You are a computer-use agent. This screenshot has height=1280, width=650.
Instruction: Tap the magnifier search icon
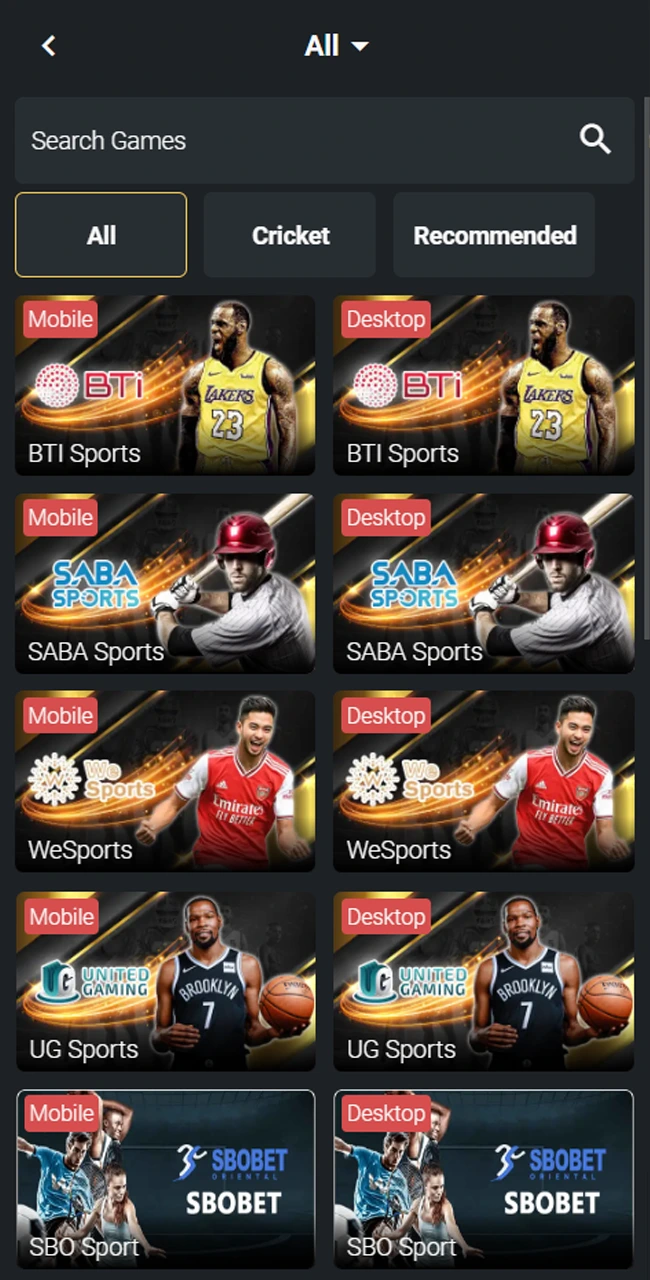pyautogui.click(x=595, y=140)
